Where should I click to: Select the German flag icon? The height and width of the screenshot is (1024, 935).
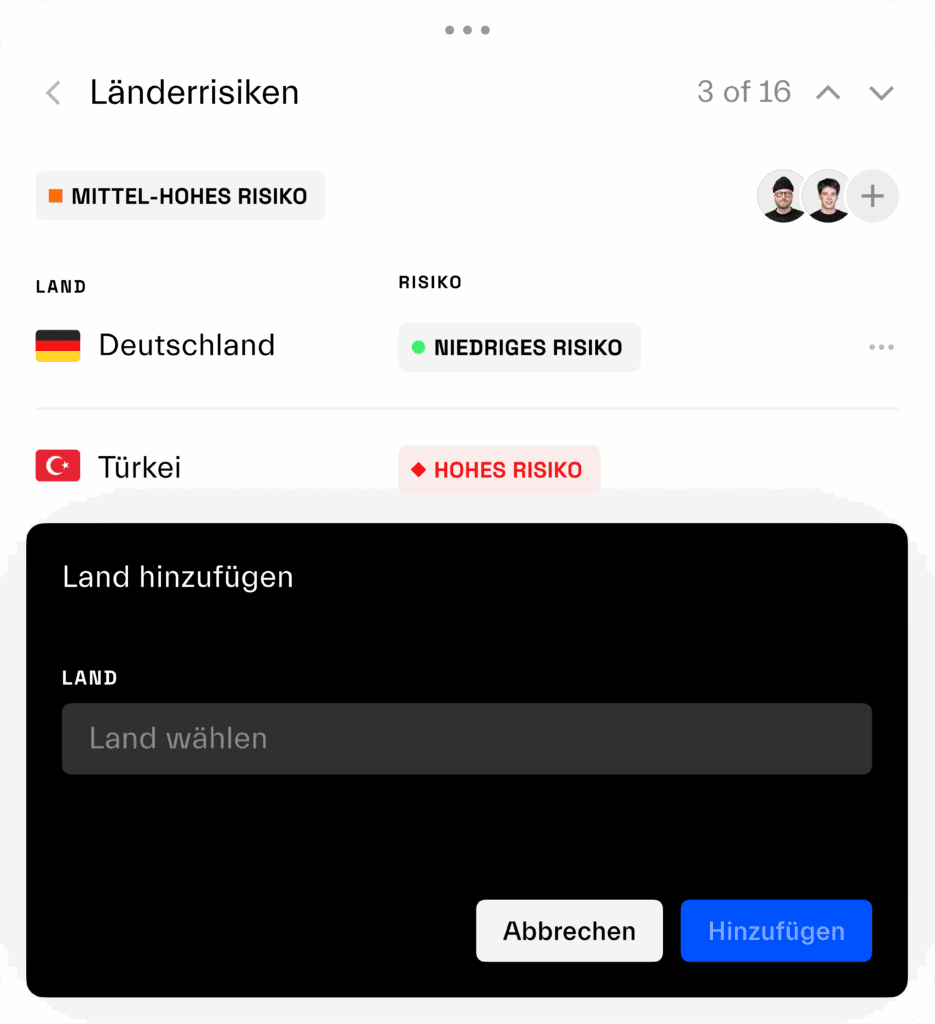coord(57,345)
